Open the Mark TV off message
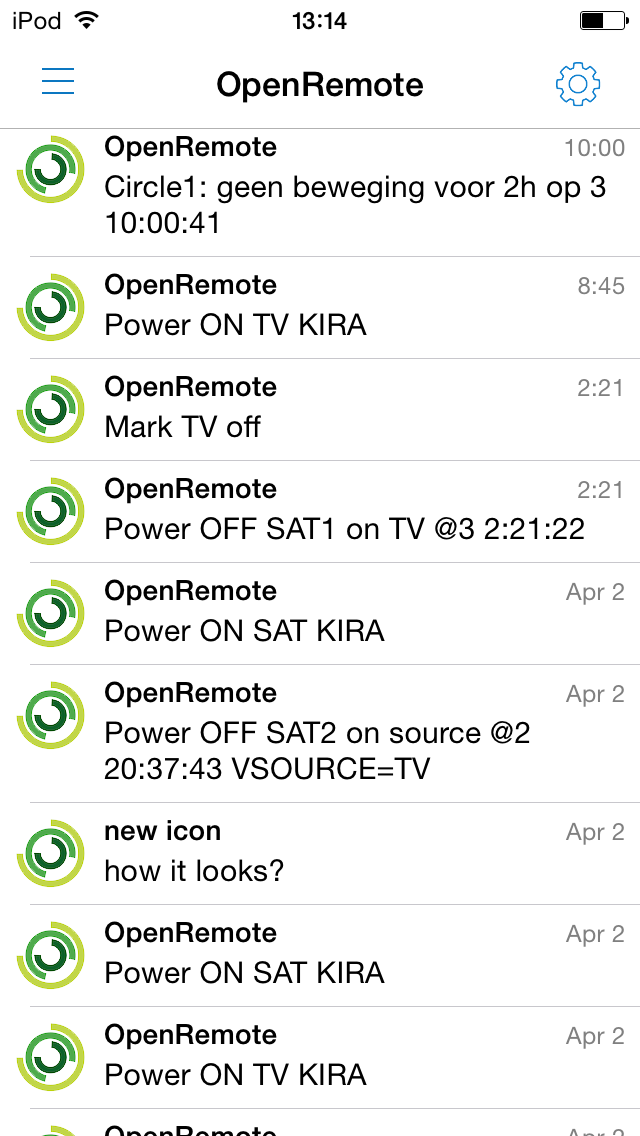This screenshot has height=1136, width=640. 320,409
